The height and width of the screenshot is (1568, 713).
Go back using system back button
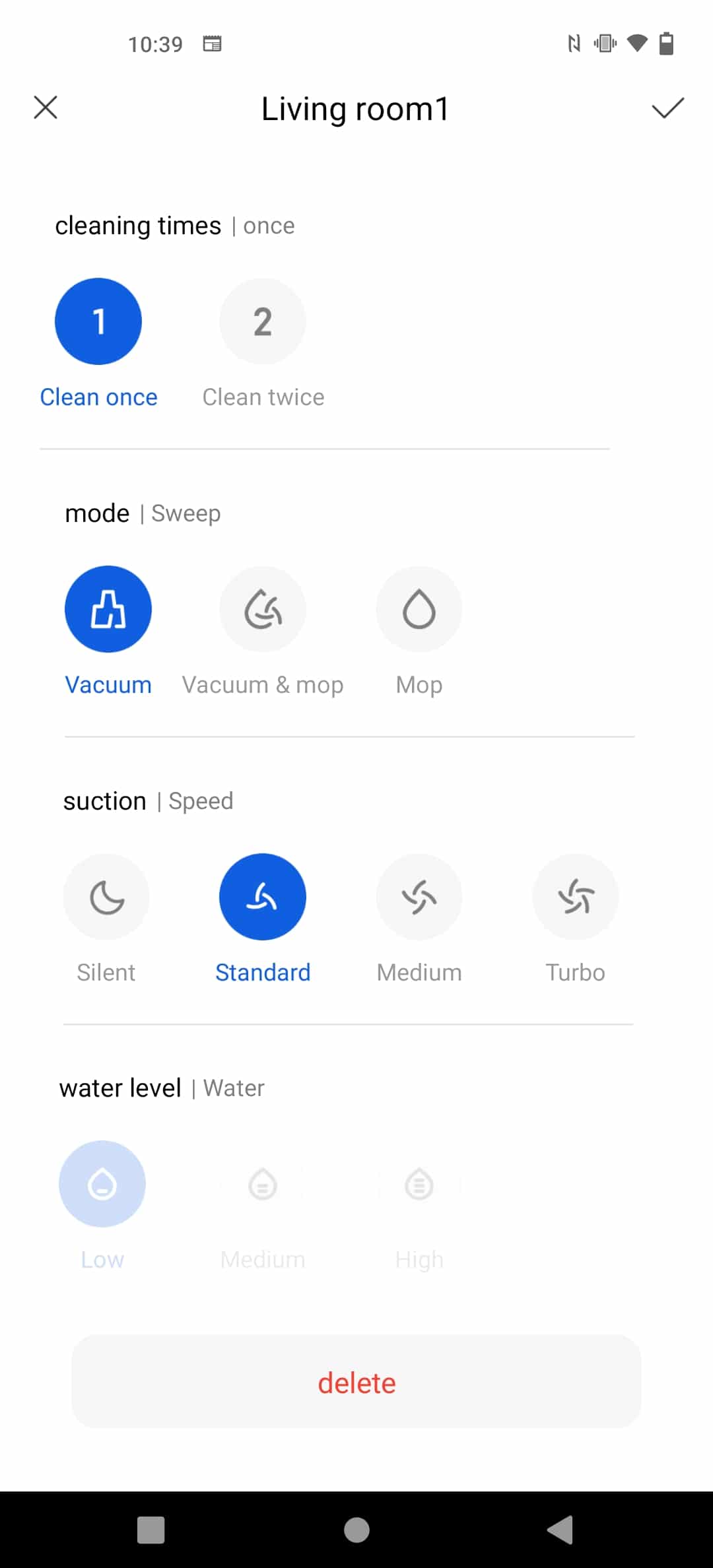pos(560,1530)
